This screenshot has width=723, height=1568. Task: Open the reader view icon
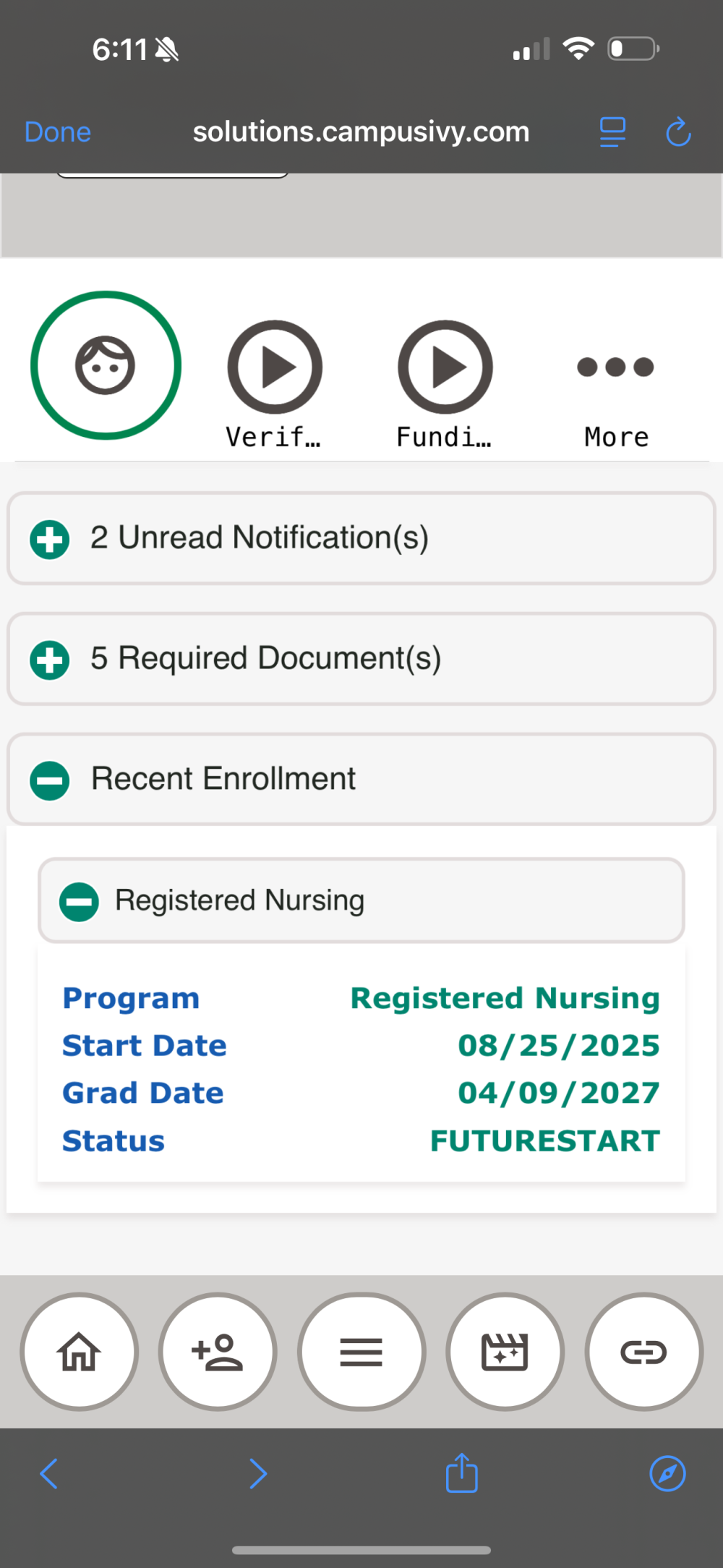[x=612, y=132]
